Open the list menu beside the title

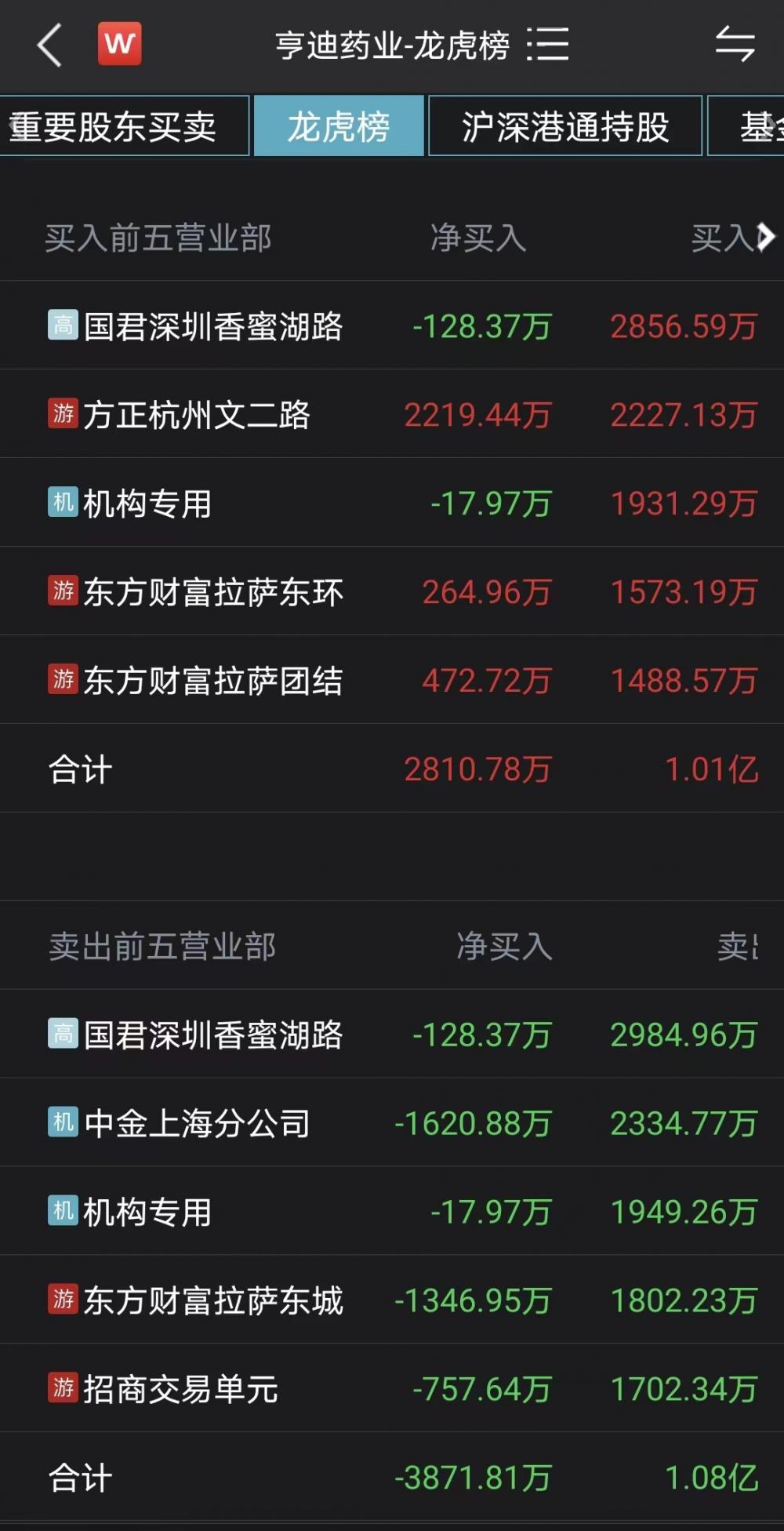coord(547,45)
